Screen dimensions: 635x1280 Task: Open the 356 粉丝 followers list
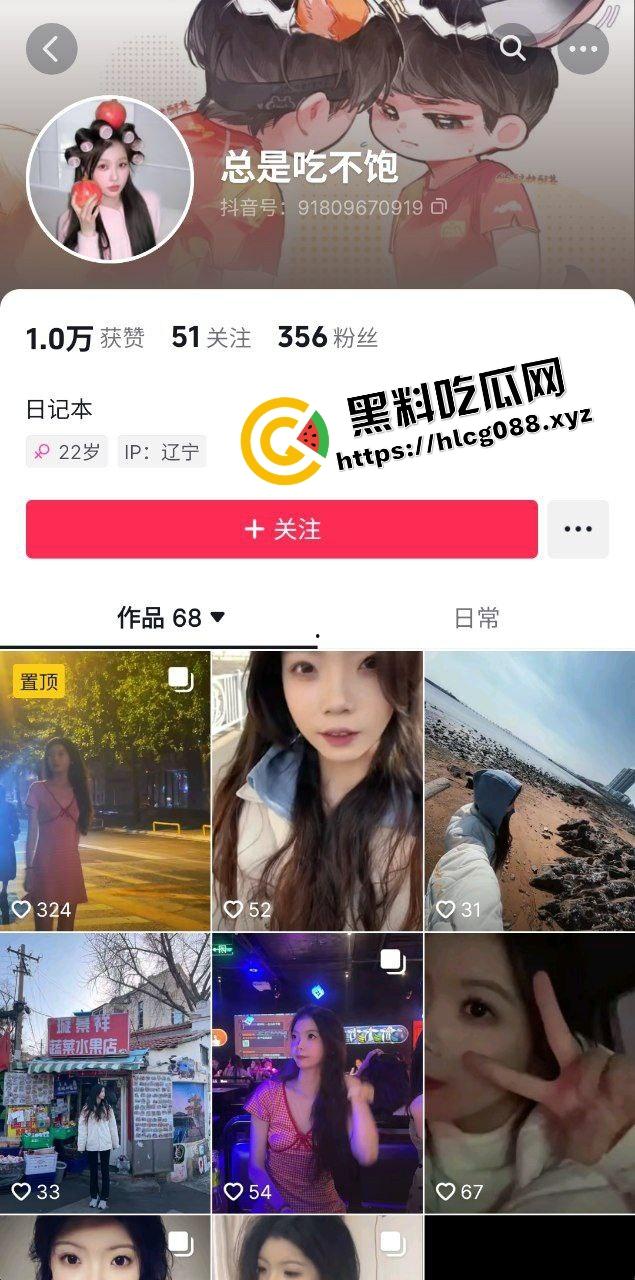pyautogui.click(x=327, y=338)
